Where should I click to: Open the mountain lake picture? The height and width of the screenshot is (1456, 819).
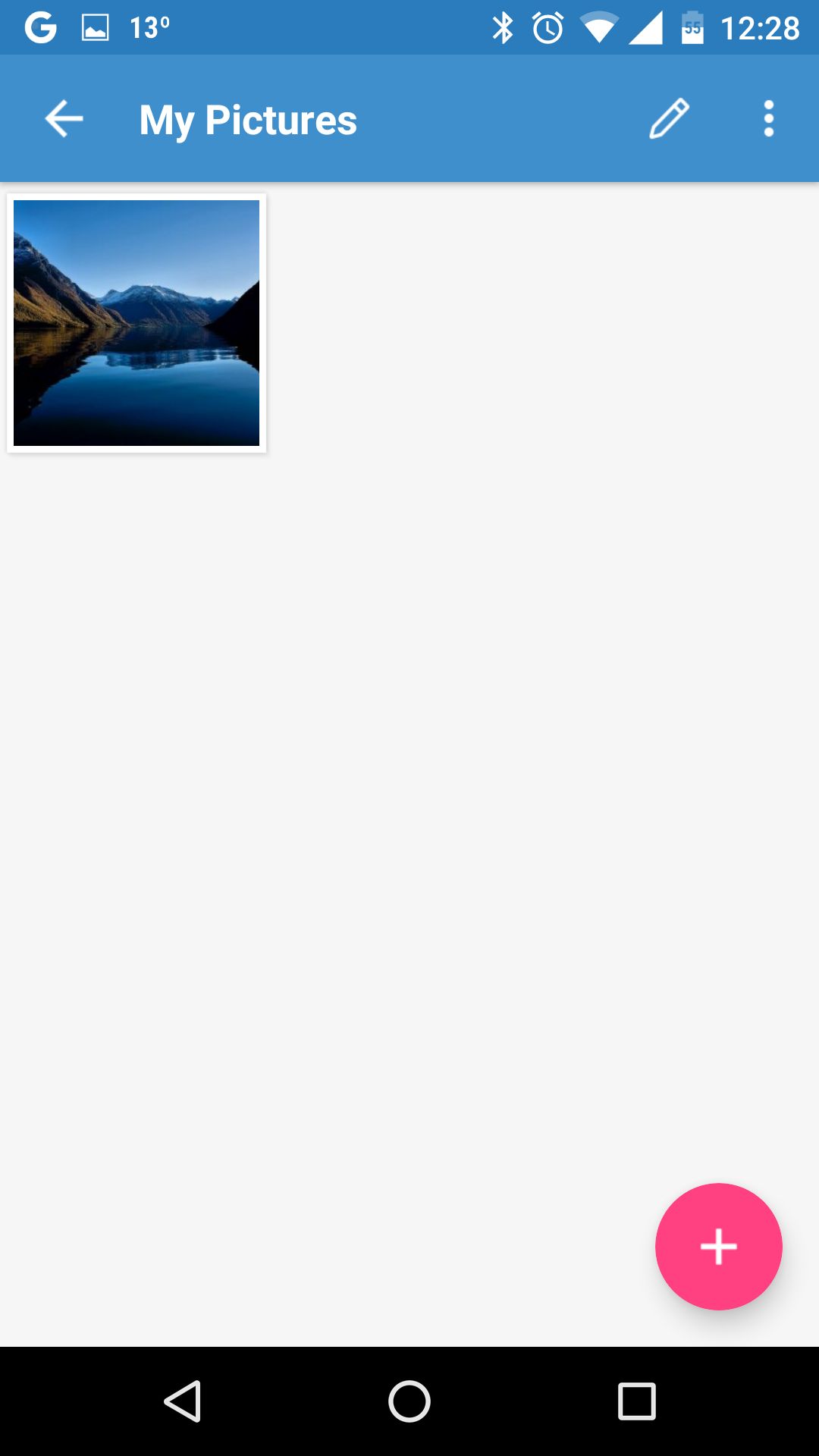coord(136,323)
